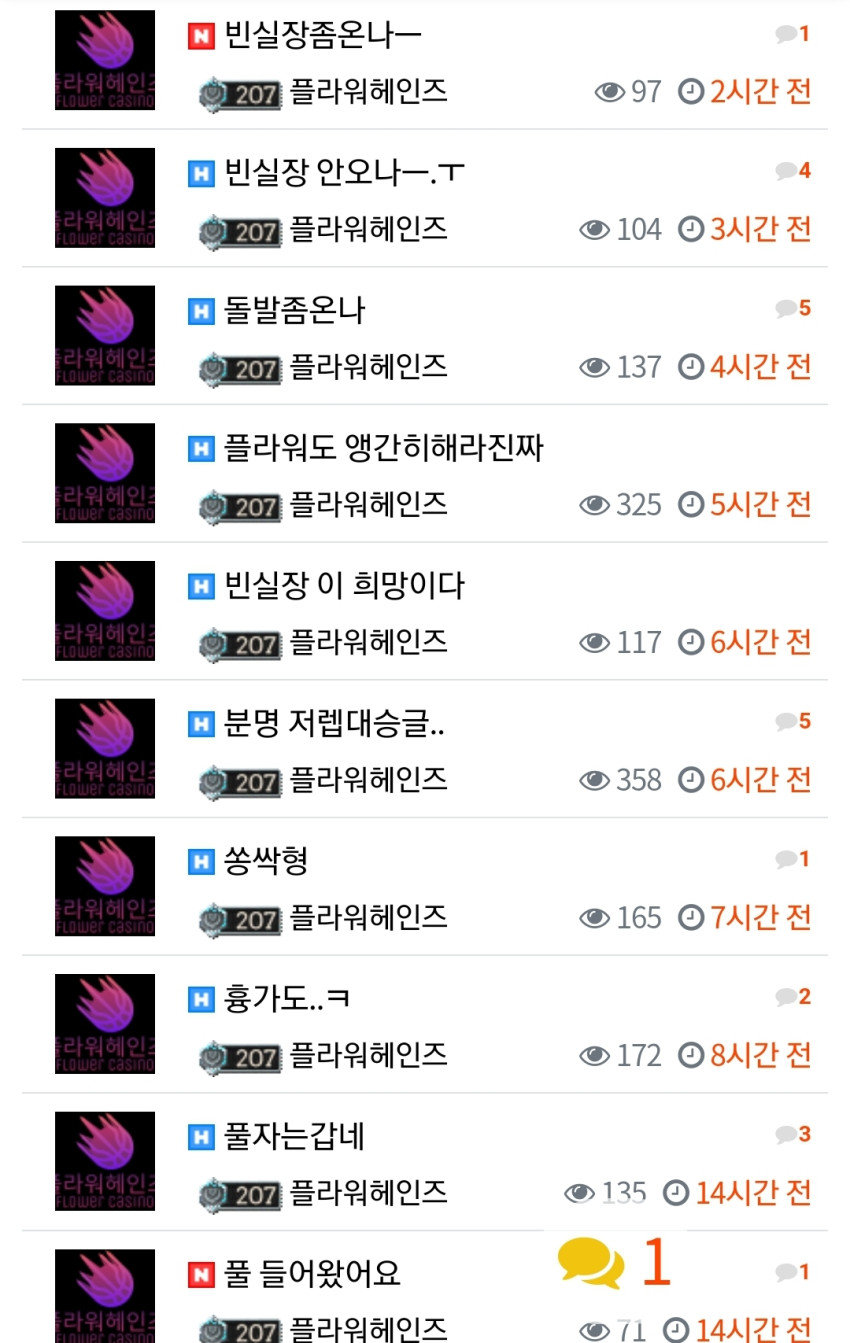The height and width of the screenshot is (1343, 850).
Task: Open the post titled 돌발좀온나
Action: tap(295, 311)
